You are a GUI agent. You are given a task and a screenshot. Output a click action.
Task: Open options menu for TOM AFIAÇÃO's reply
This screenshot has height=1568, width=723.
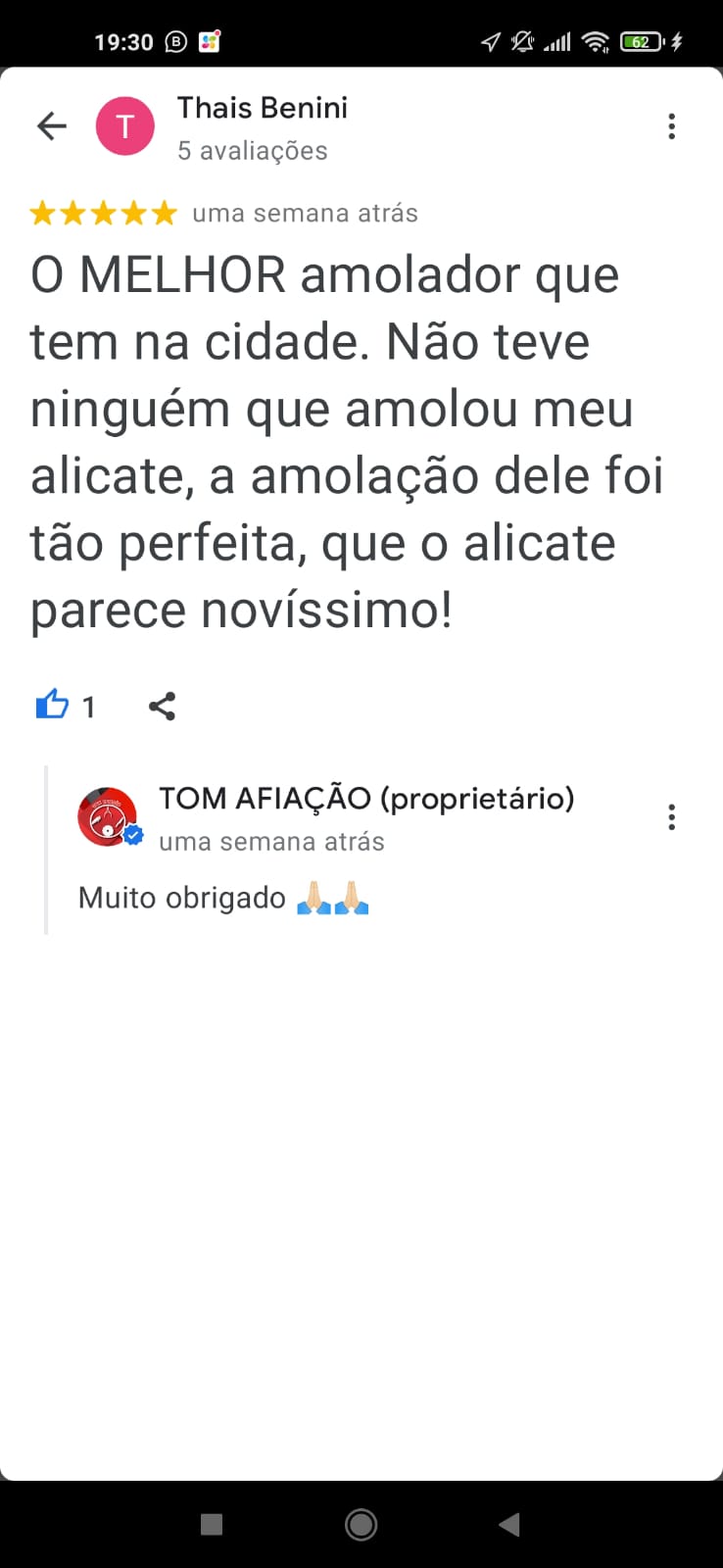(x=671, y=817)
